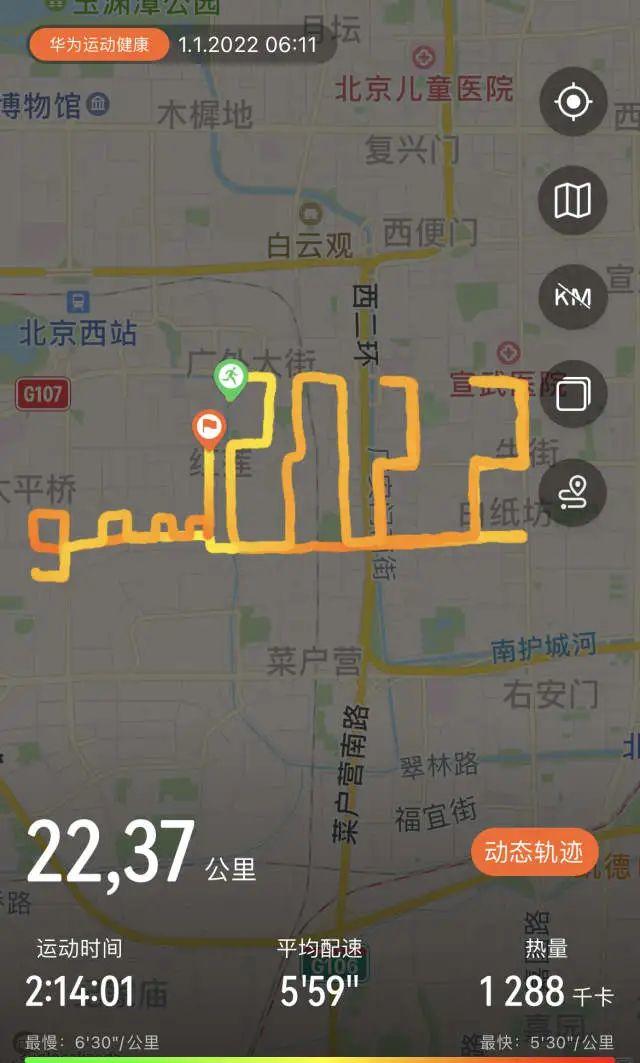The image size is (640, 1063).
Task: Open the route track marker option
Action: [x=573, y=492]
